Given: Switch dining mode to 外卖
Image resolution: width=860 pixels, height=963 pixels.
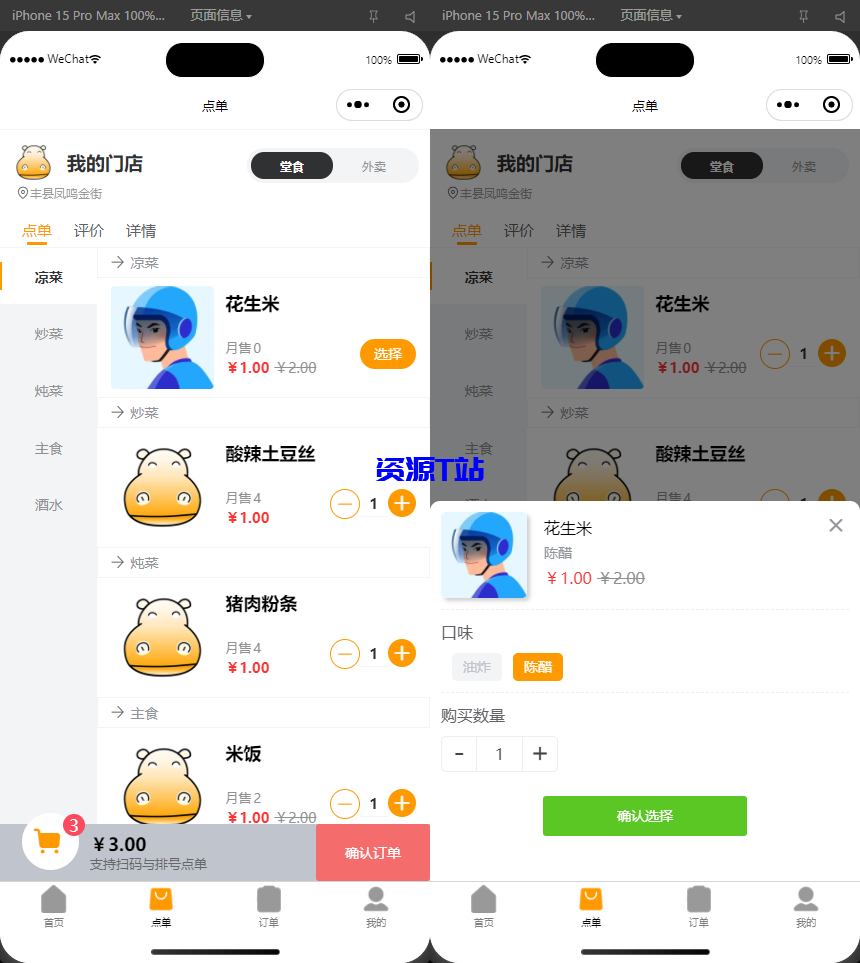Looking at the screenshot, I should [376, 166].
